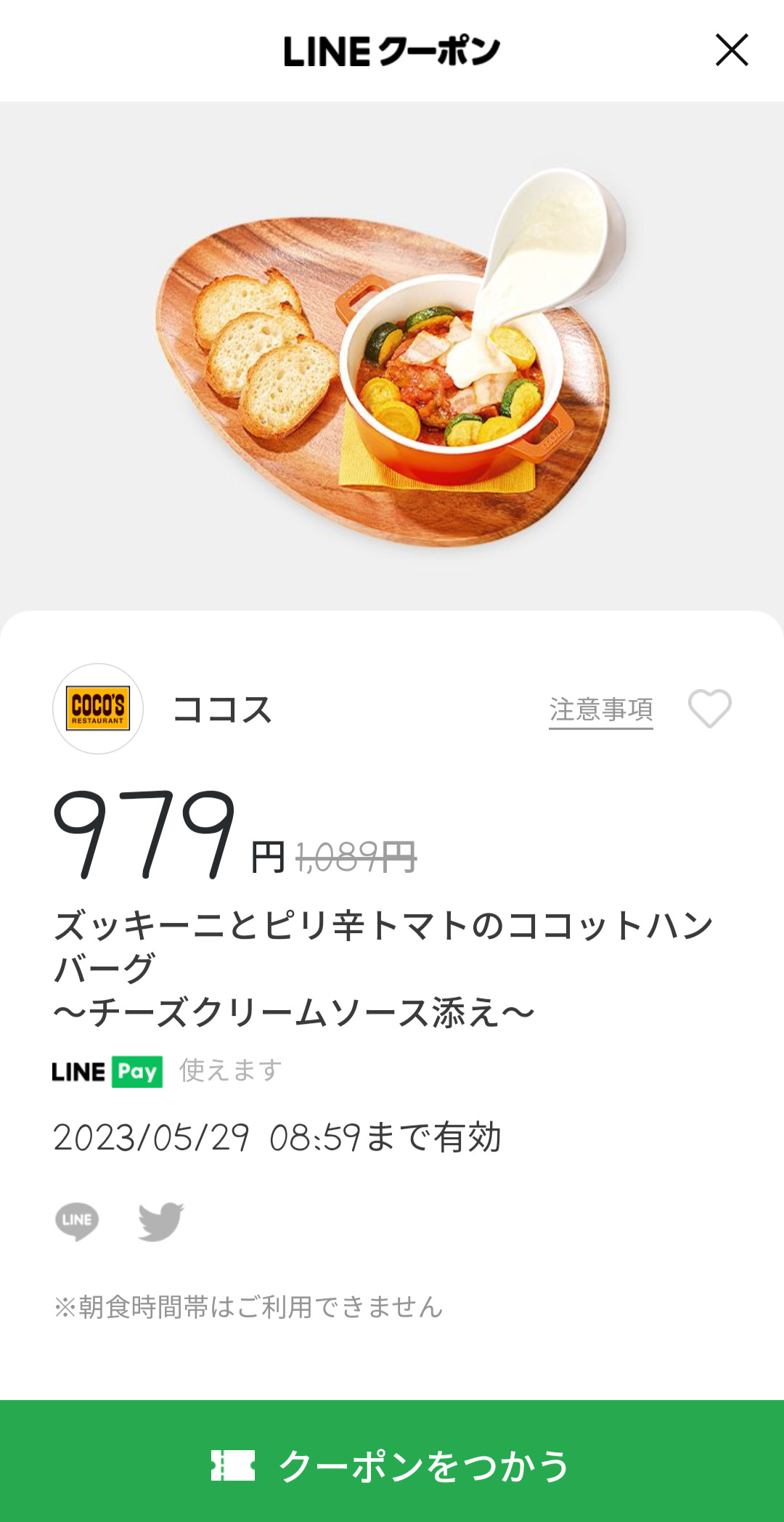784x1522 pixels.
Task: Share the coupon on Twitter
Action: [160, 1221]
